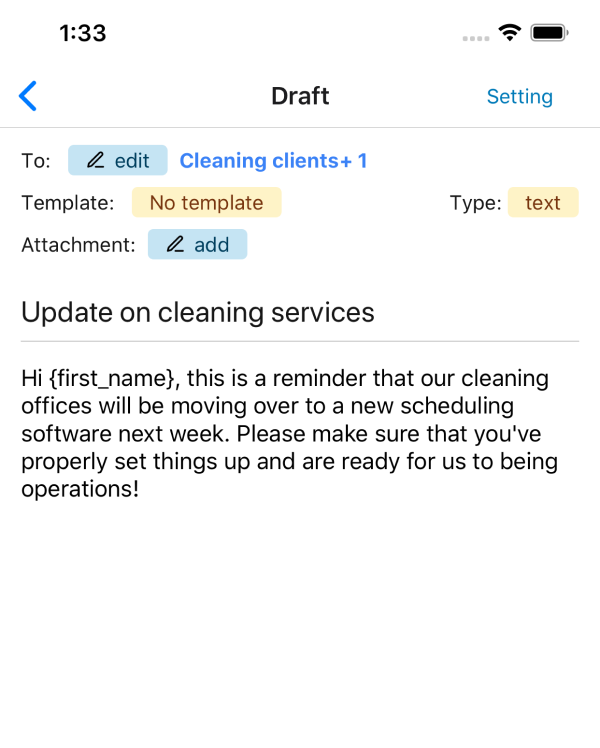Change the message type from text
Screen dimensions: 600x748
543,203
